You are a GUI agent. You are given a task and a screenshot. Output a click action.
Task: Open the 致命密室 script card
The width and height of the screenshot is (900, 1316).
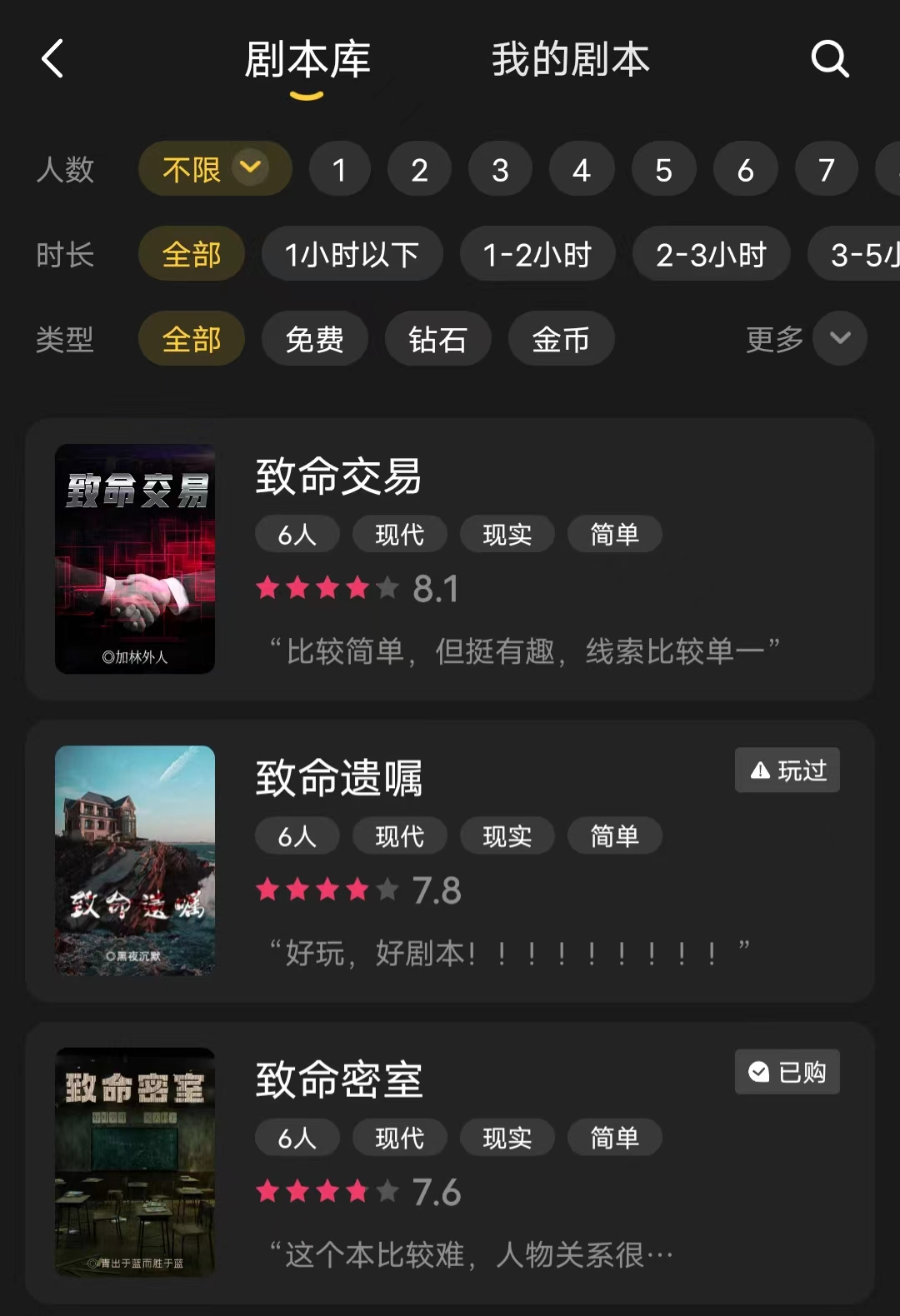450,1162
